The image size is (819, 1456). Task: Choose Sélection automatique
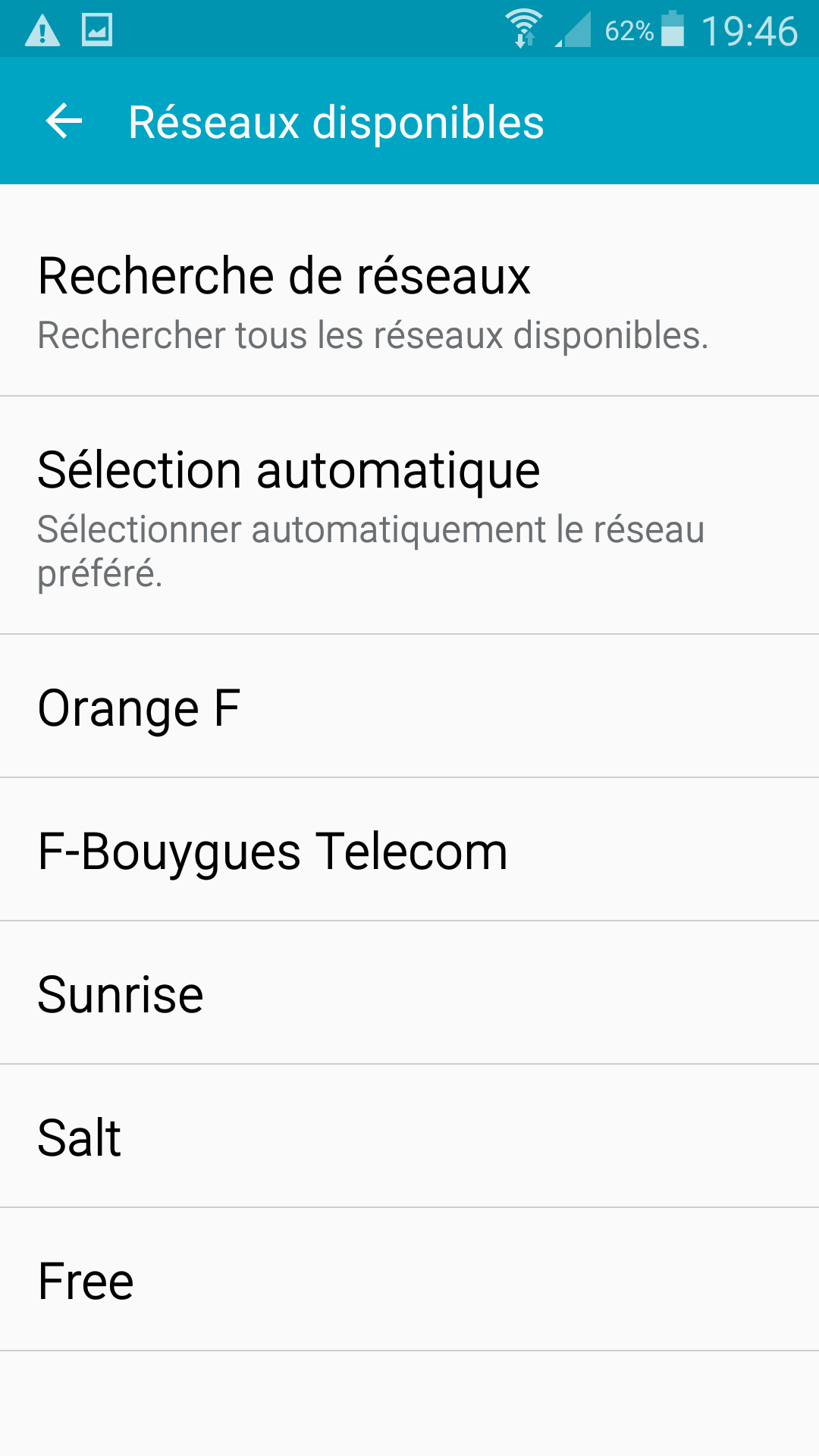tap(409, 516)
